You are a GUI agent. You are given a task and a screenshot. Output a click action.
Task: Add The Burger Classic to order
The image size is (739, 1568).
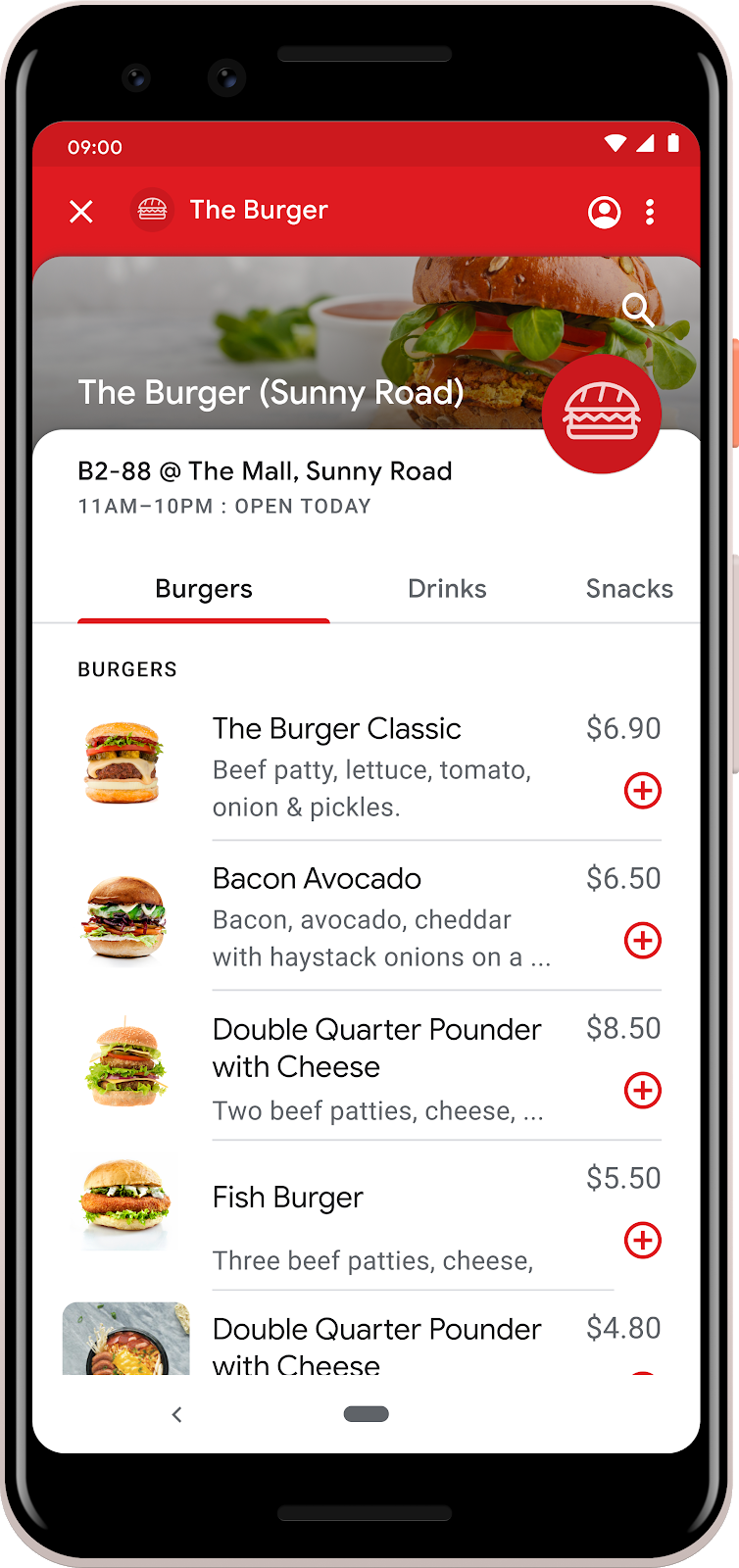click(643, 791)
